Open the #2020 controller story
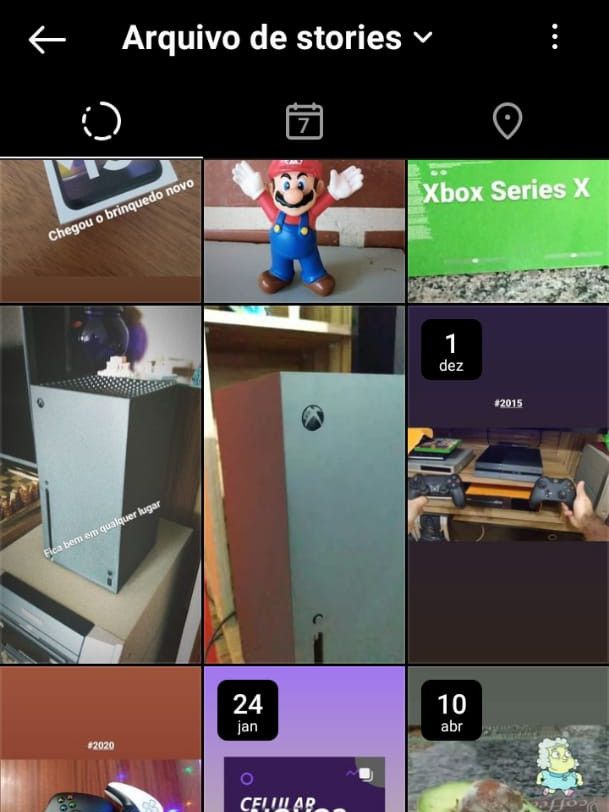 (100, 740)
